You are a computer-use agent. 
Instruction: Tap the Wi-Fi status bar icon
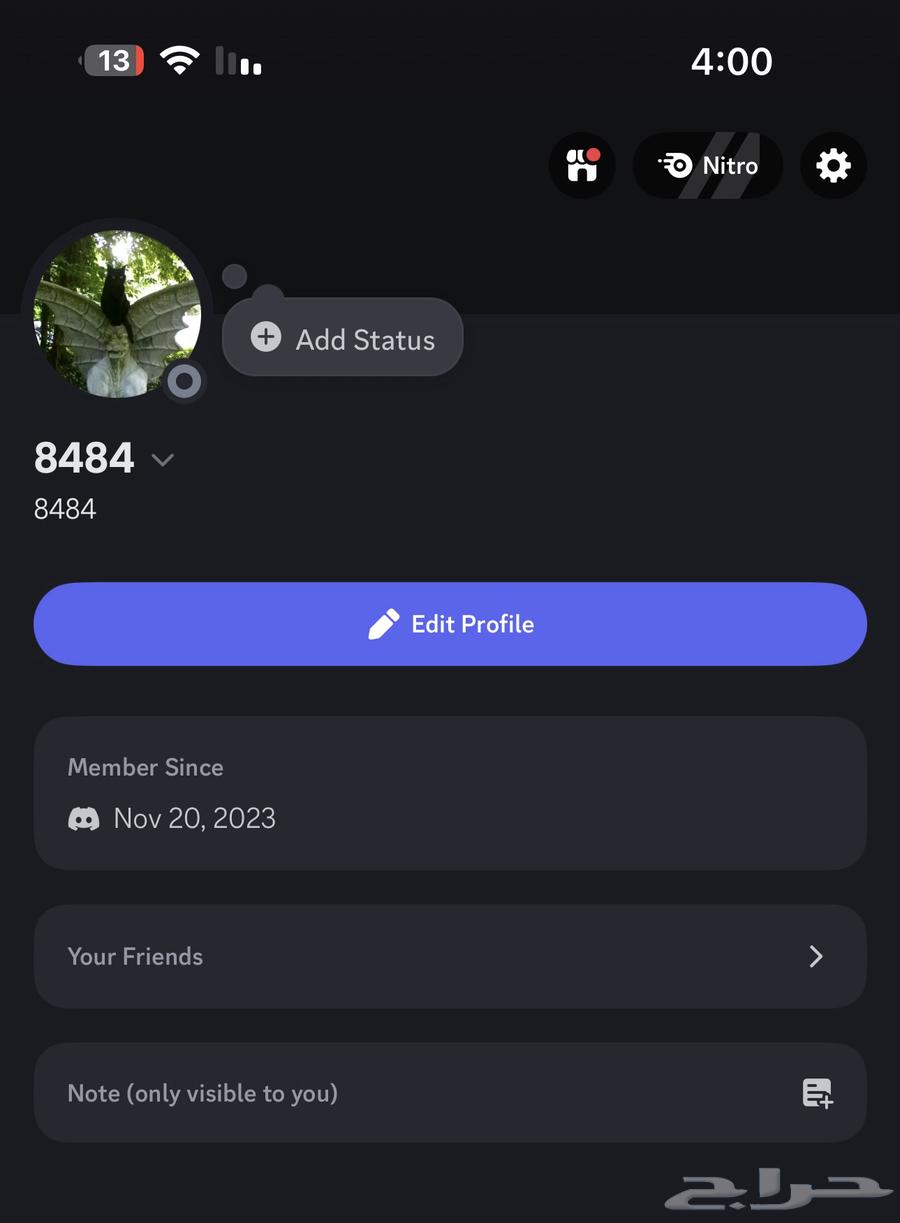[x=178, y=60]
